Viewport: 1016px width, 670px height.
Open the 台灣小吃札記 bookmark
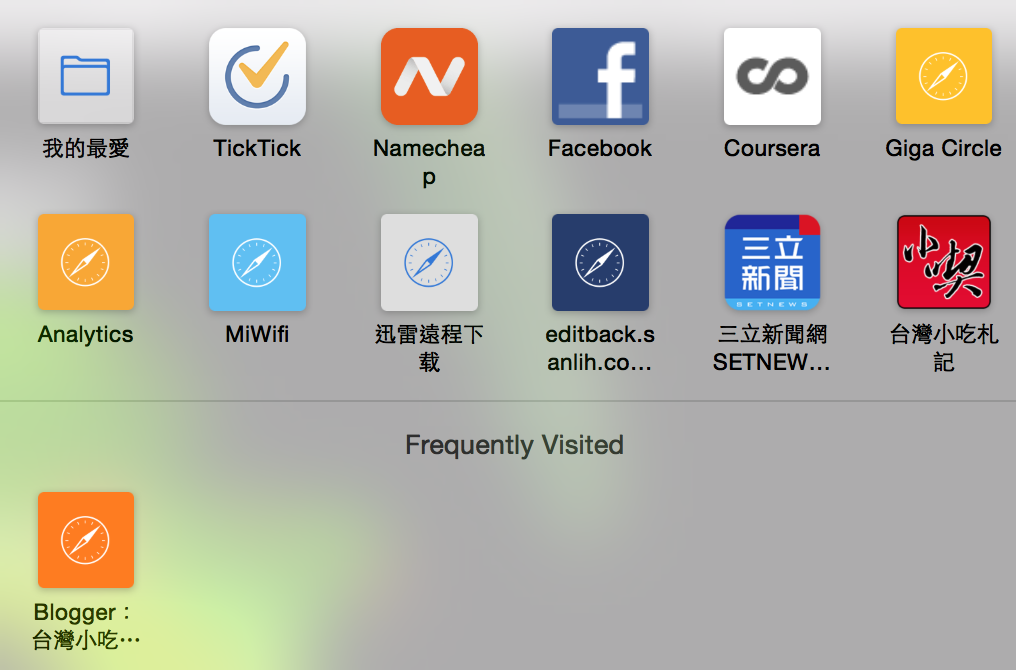point(943,262)
